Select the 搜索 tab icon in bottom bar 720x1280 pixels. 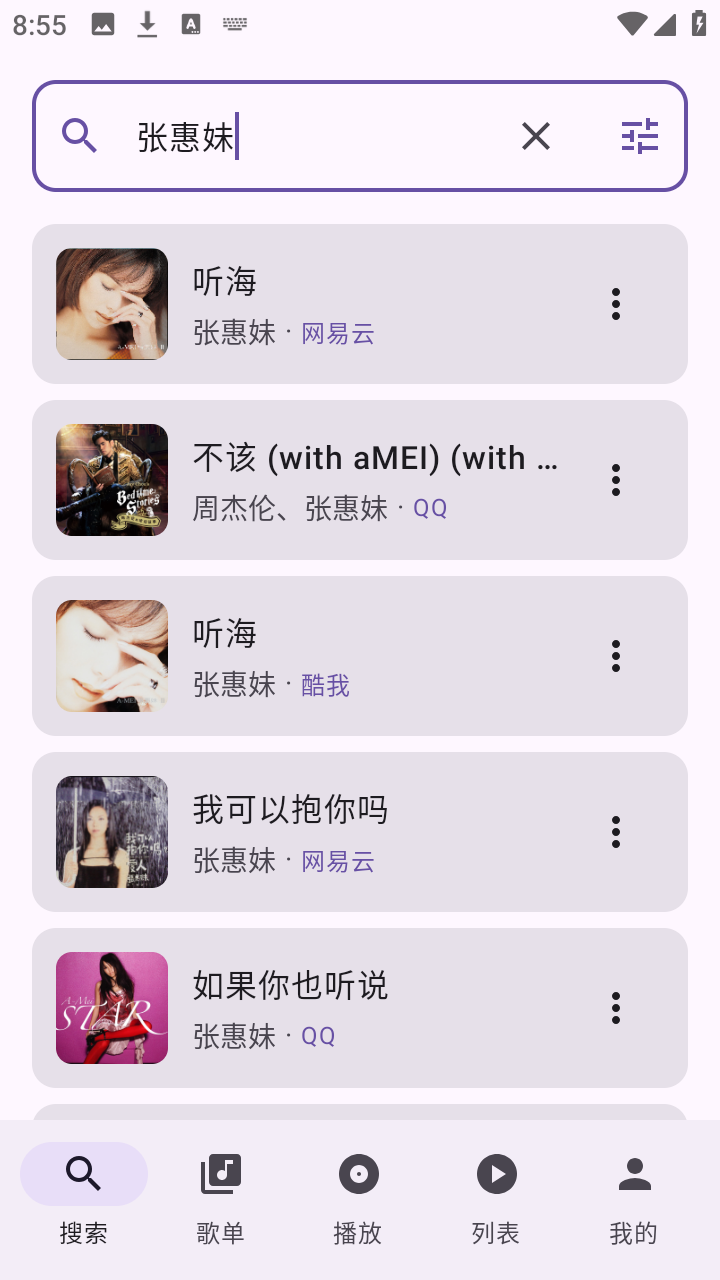84,1174
